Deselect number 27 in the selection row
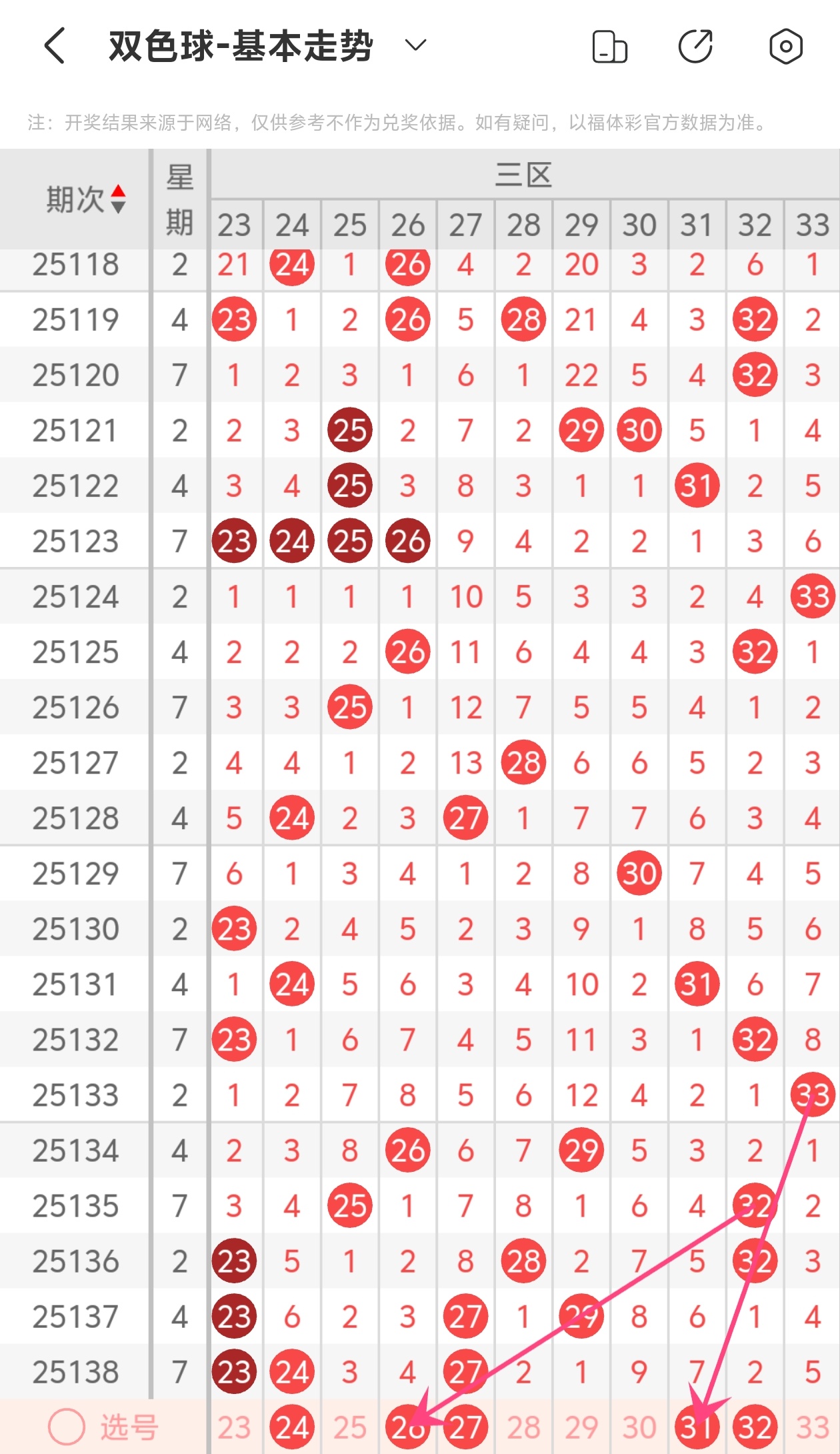Viewport: 840px width, 1454px height. coord(465,1427)
